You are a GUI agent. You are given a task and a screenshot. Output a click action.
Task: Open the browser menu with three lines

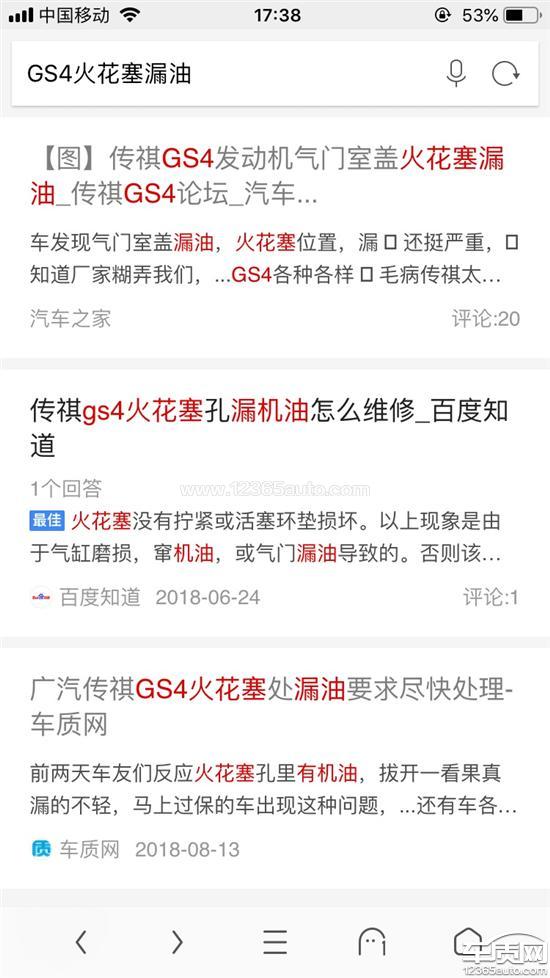point(274,942)
